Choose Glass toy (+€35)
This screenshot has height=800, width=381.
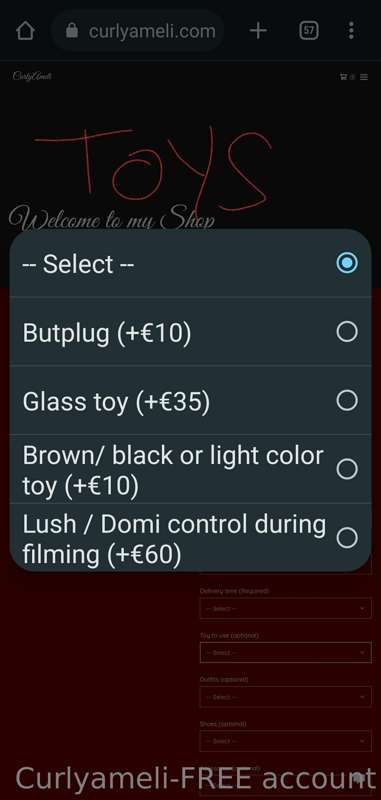(x=190, y=401)
